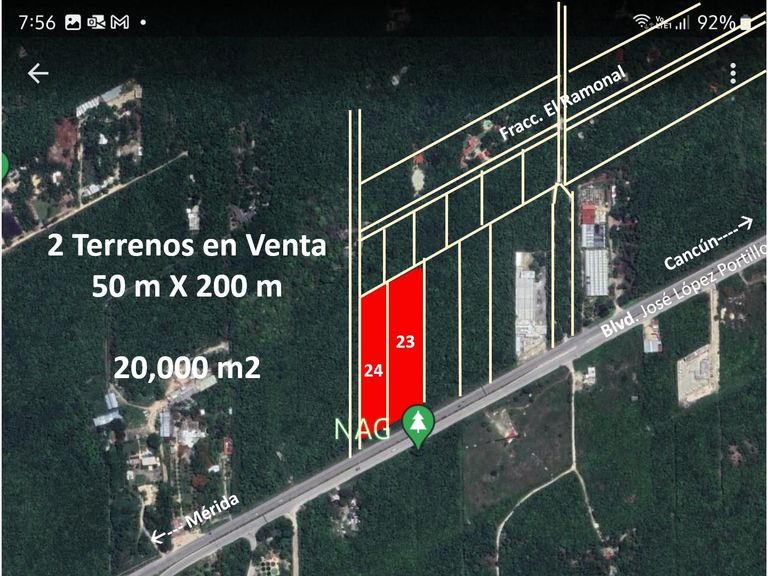Go back using the top-left arrow
768x576 pixels.
[38, 73]
